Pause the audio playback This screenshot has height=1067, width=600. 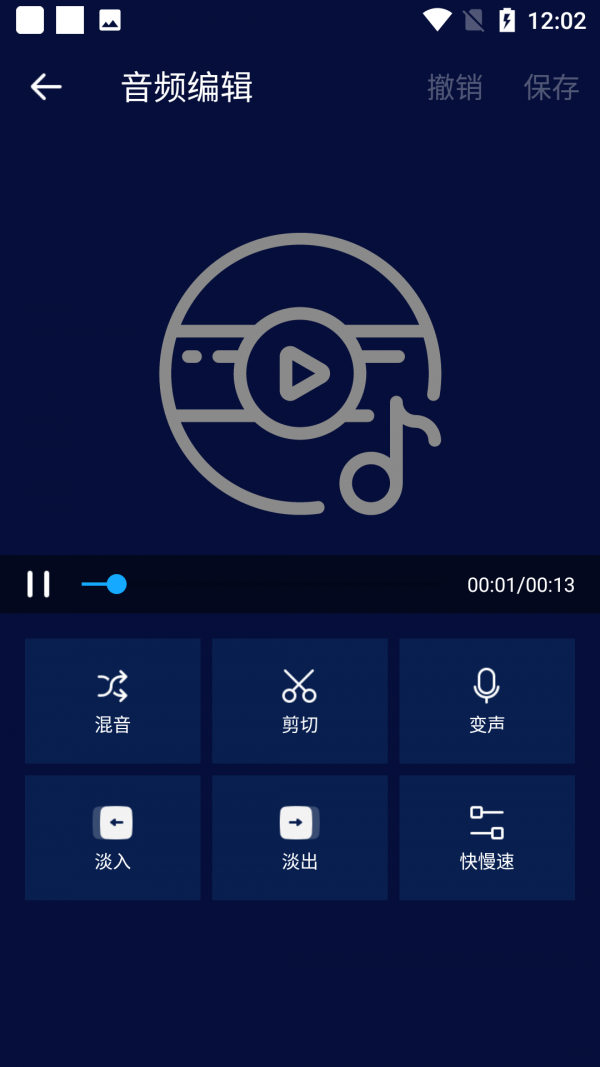tap(38, 584)
